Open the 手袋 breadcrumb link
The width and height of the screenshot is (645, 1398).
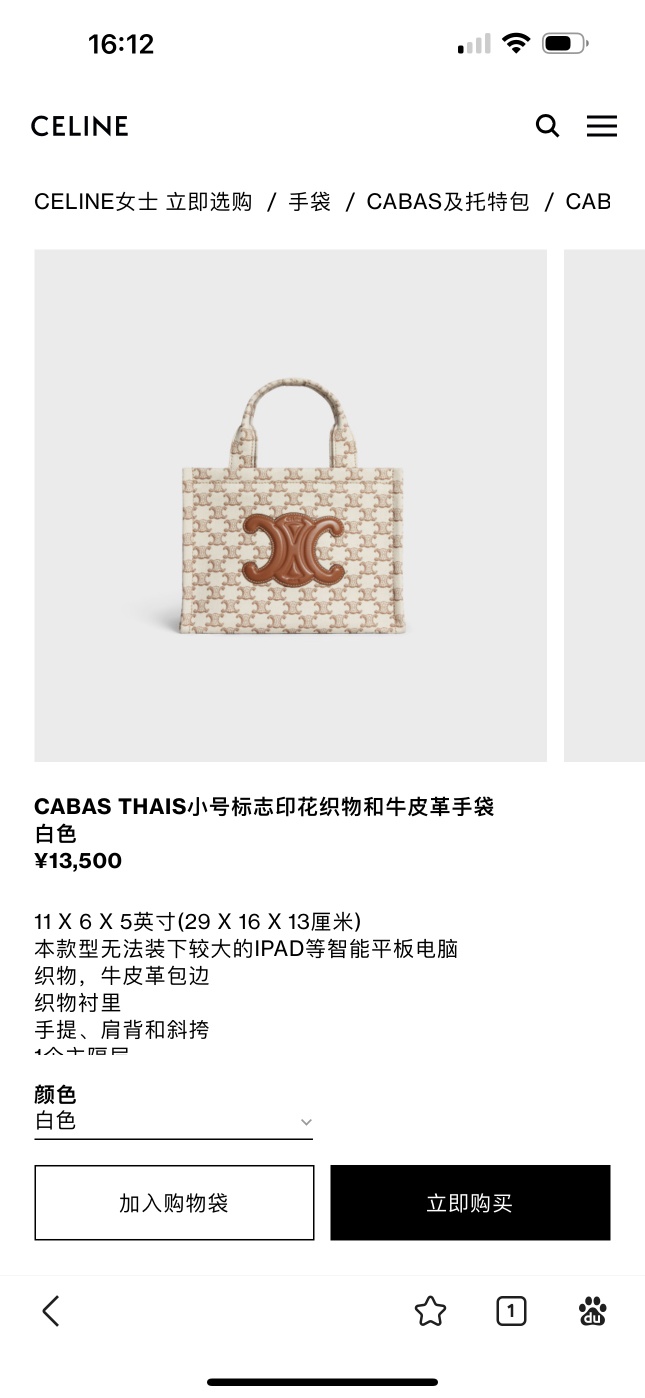pos(309,201)
